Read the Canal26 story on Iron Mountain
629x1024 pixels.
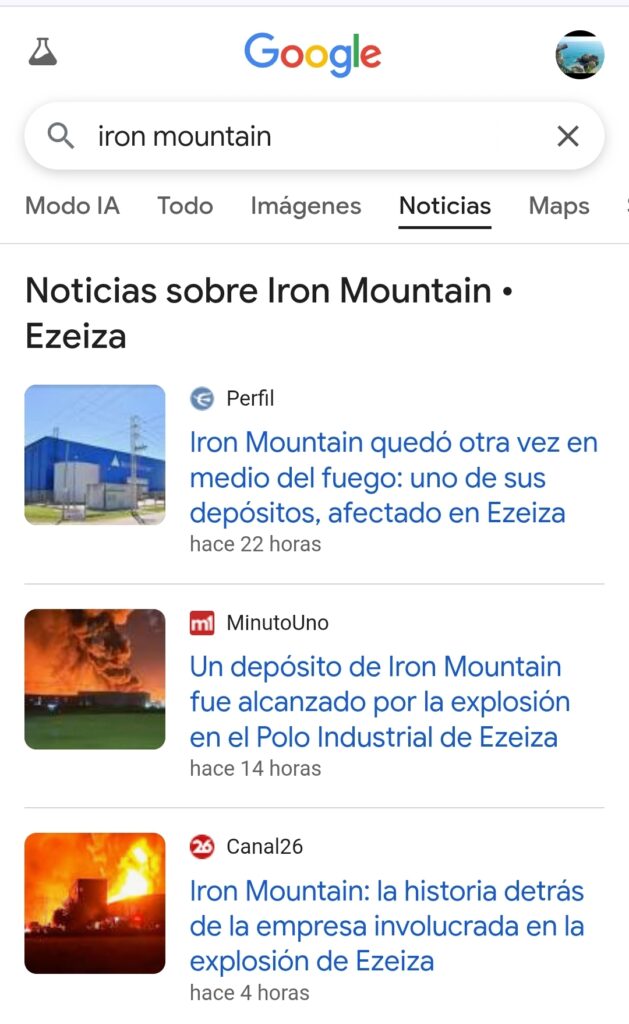point(386,926)
